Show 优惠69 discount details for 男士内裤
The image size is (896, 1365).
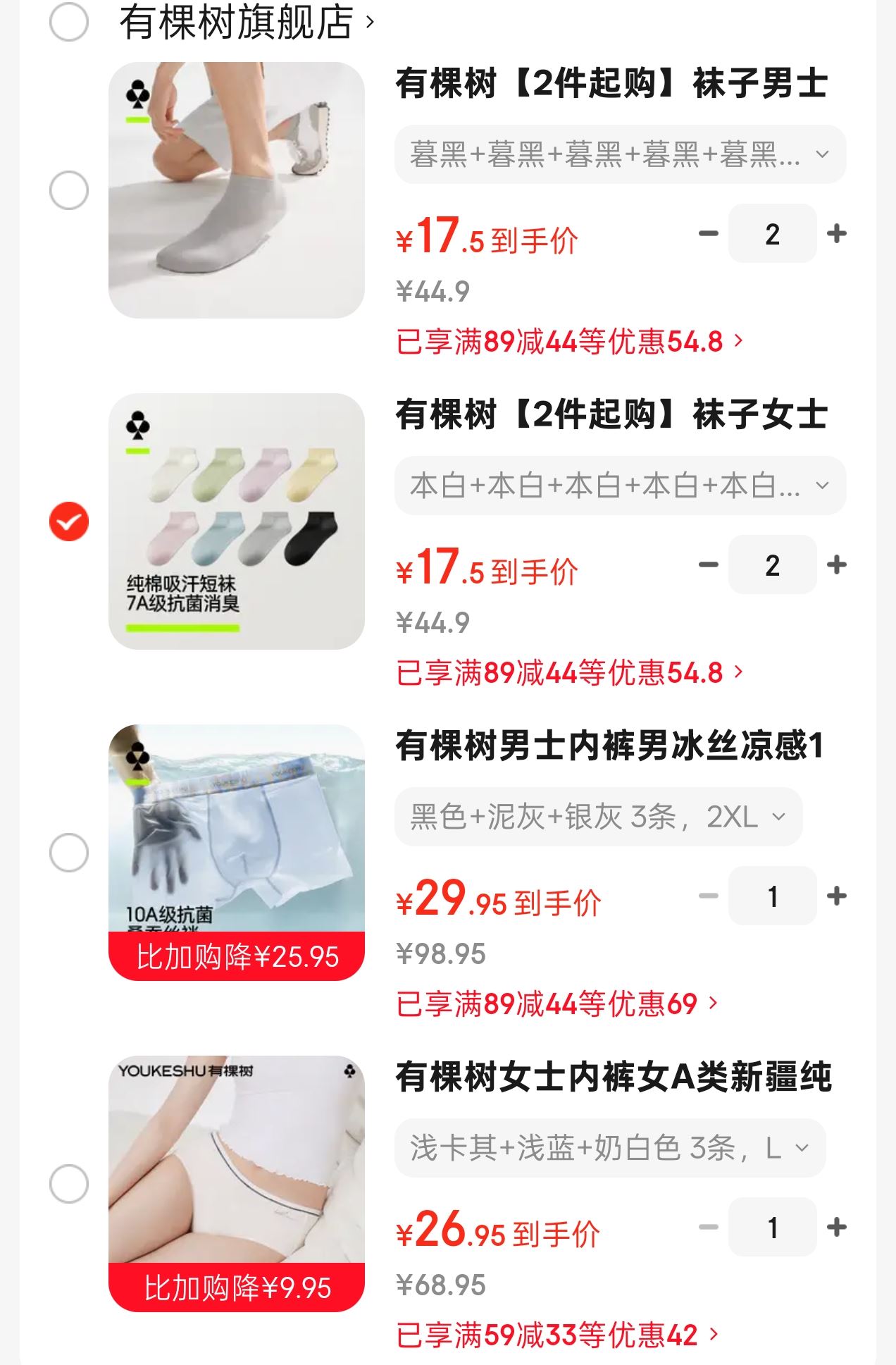556,1003
